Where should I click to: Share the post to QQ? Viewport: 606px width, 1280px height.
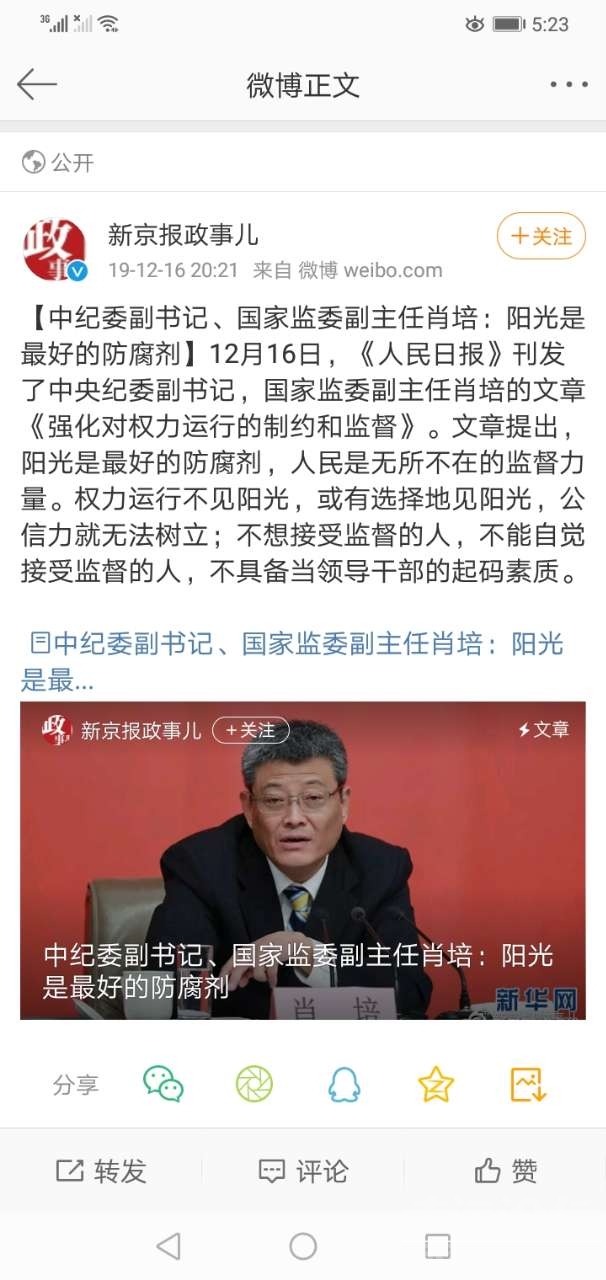coord(344,1084)
